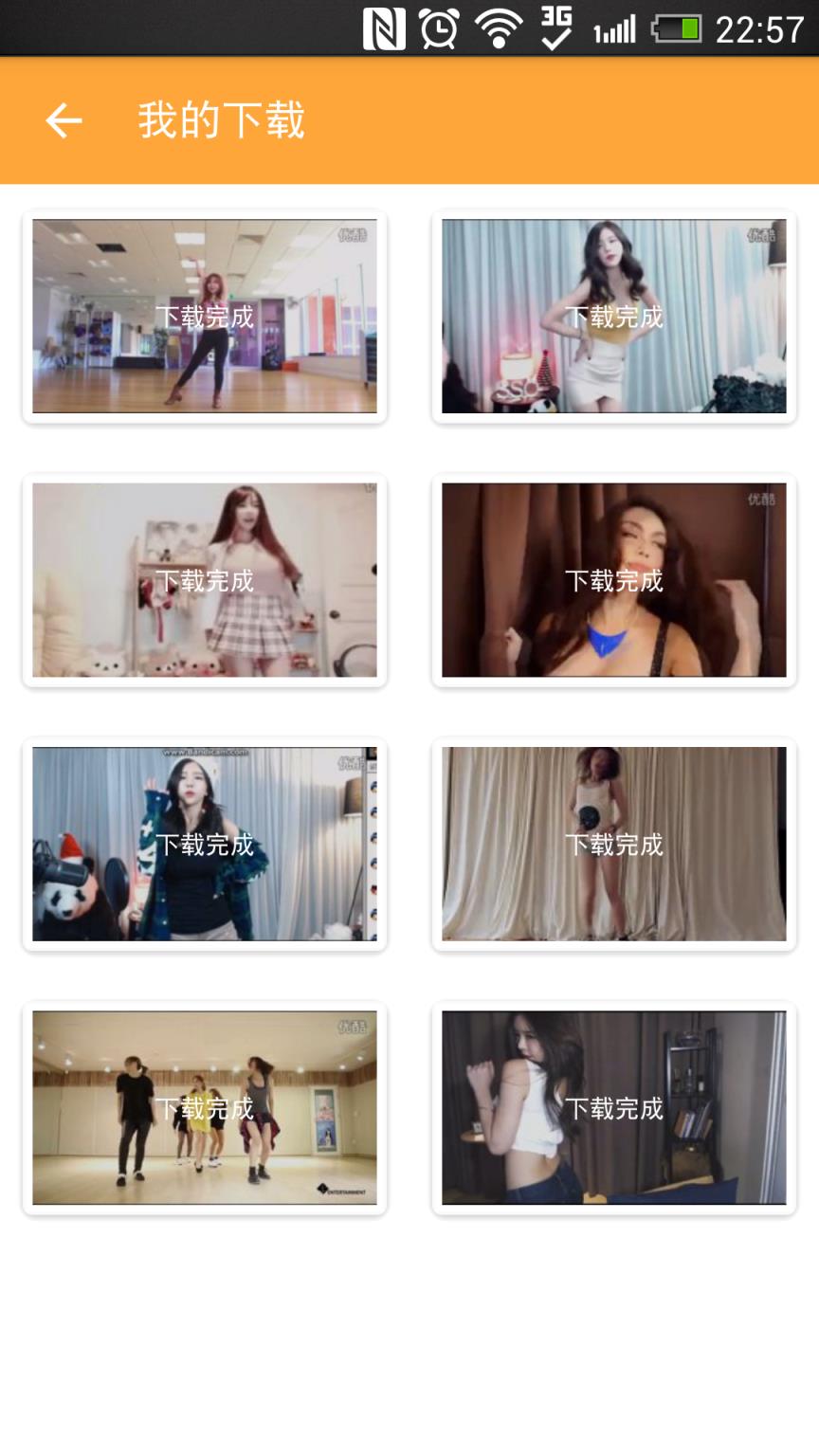Open the video with the white skirt
819x1456 pixels.
point(613,317)
